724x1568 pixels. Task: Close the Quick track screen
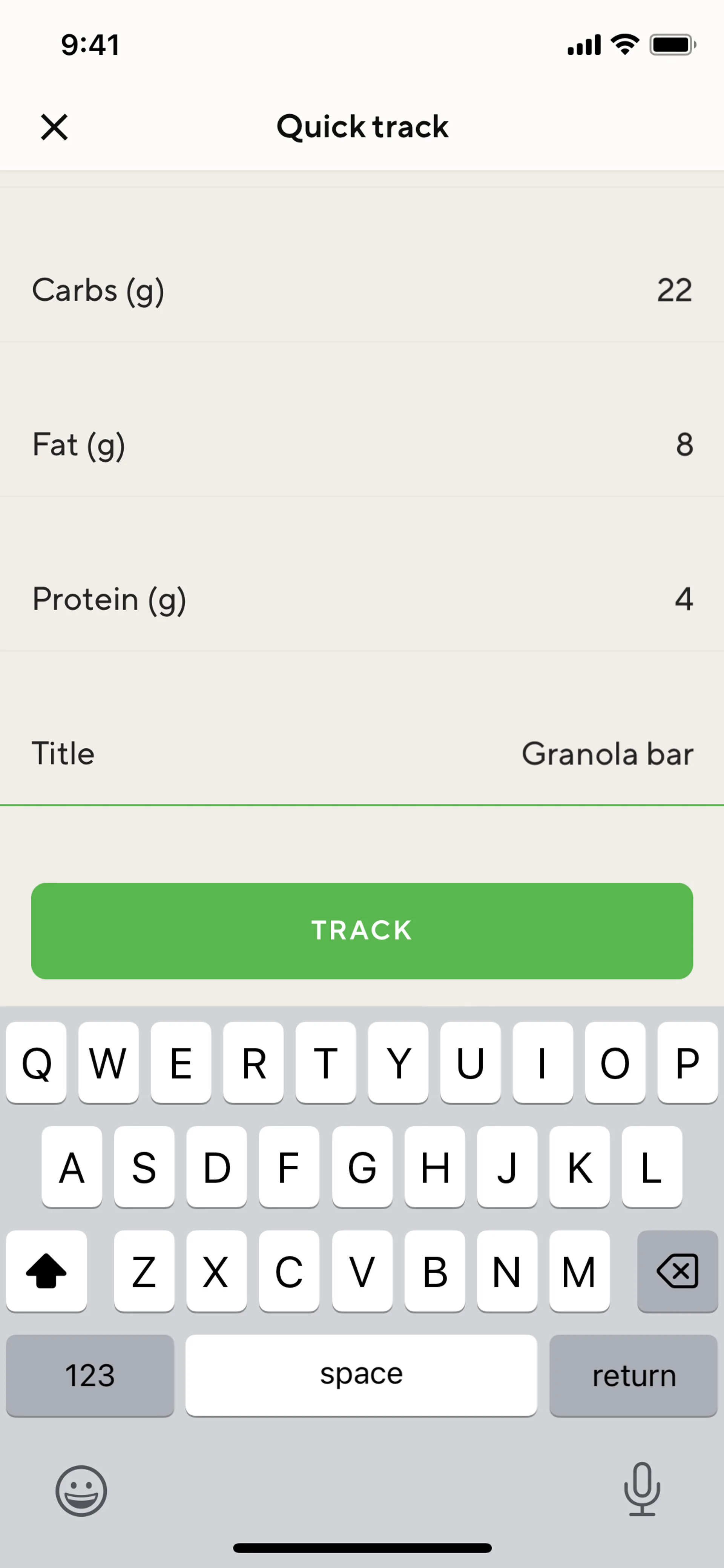point(54,127)
